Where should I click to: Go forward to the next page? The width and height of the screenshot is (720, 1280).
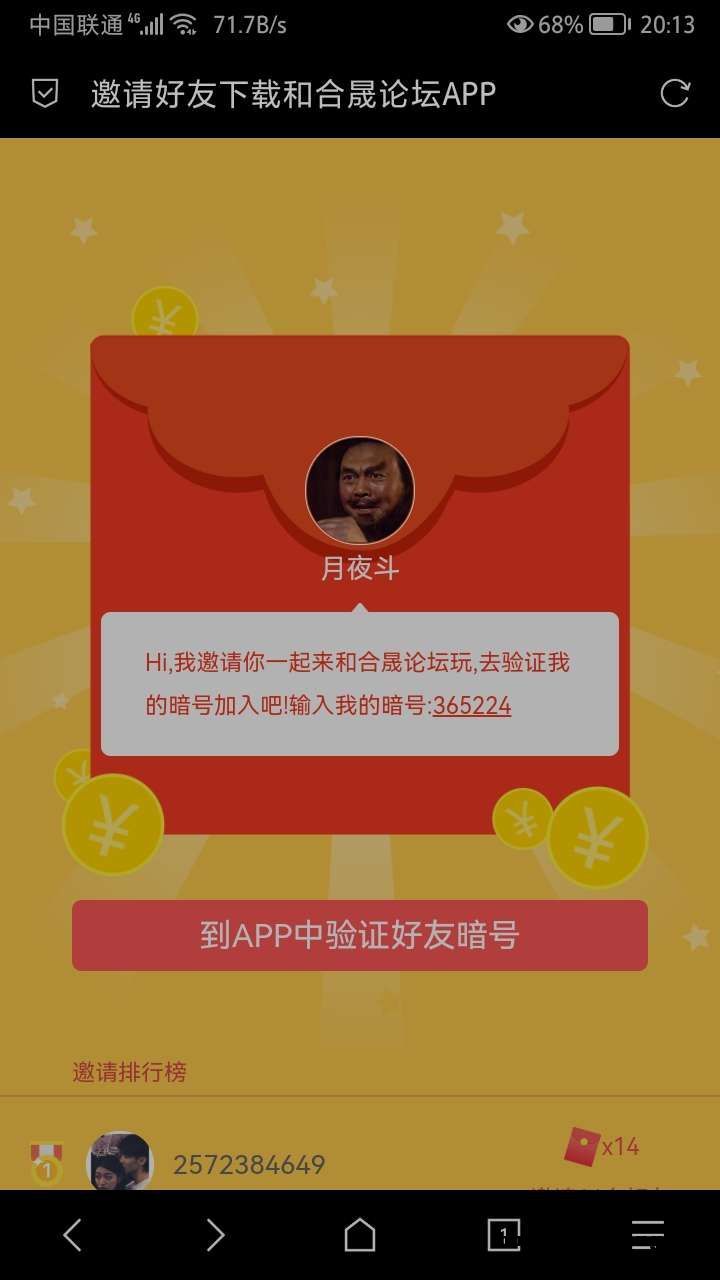tap(216, 1236)
